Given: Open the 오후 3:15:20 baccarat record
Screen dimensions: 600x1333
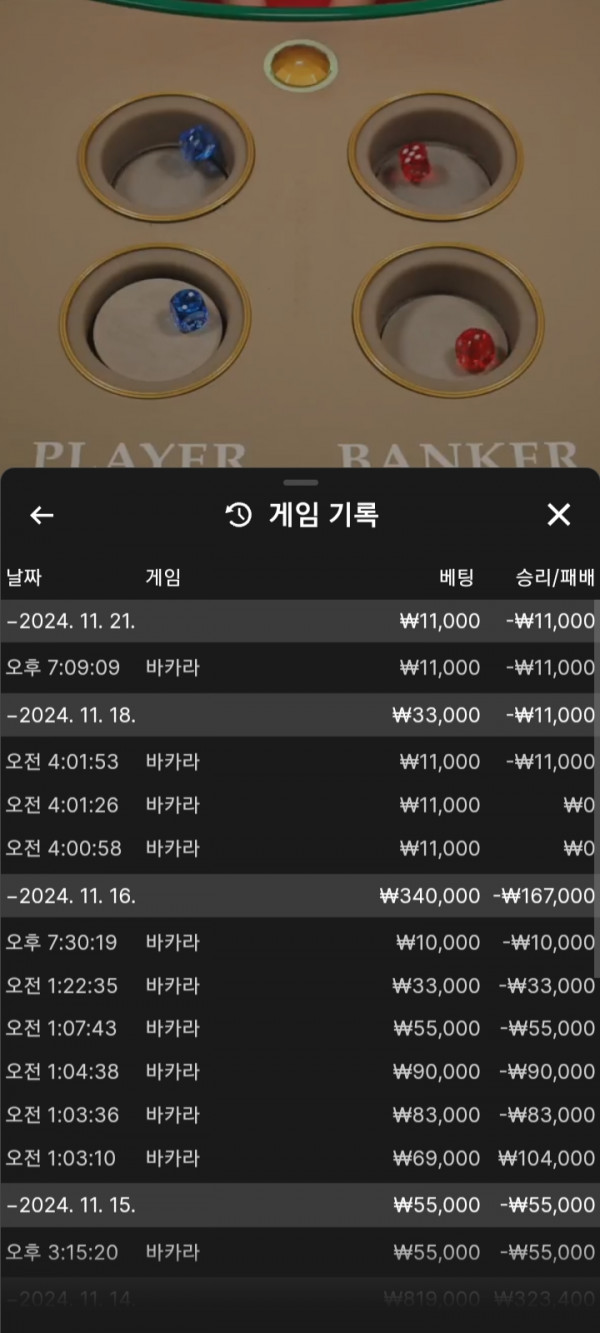Looking at the screenshot, I should point(300,1252).
